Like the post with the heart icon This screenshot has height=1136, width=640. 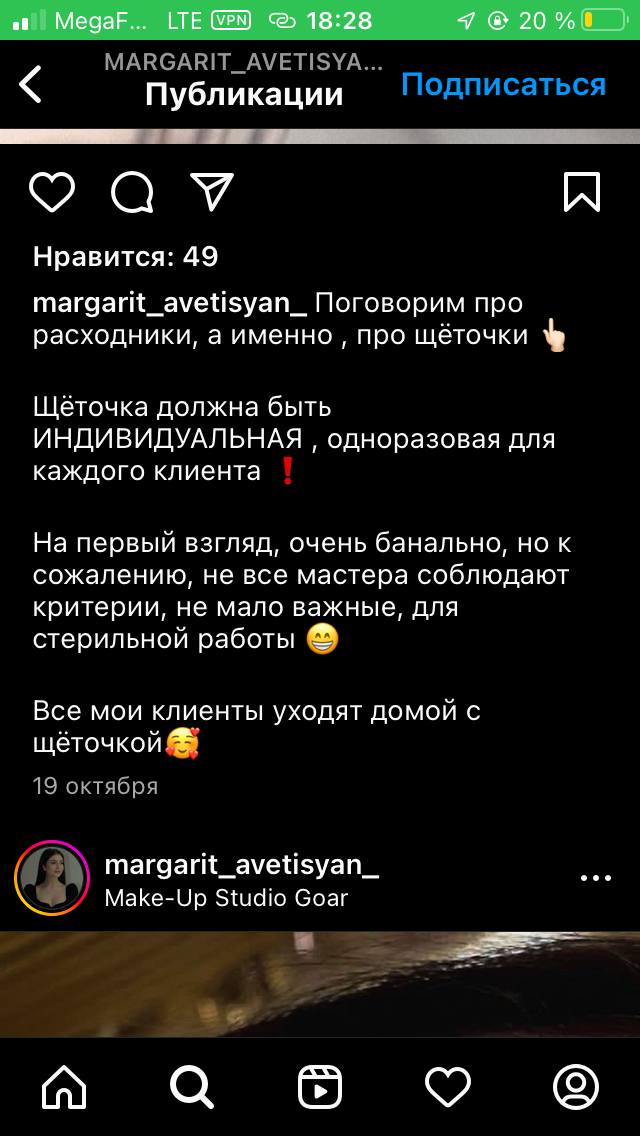52,193
